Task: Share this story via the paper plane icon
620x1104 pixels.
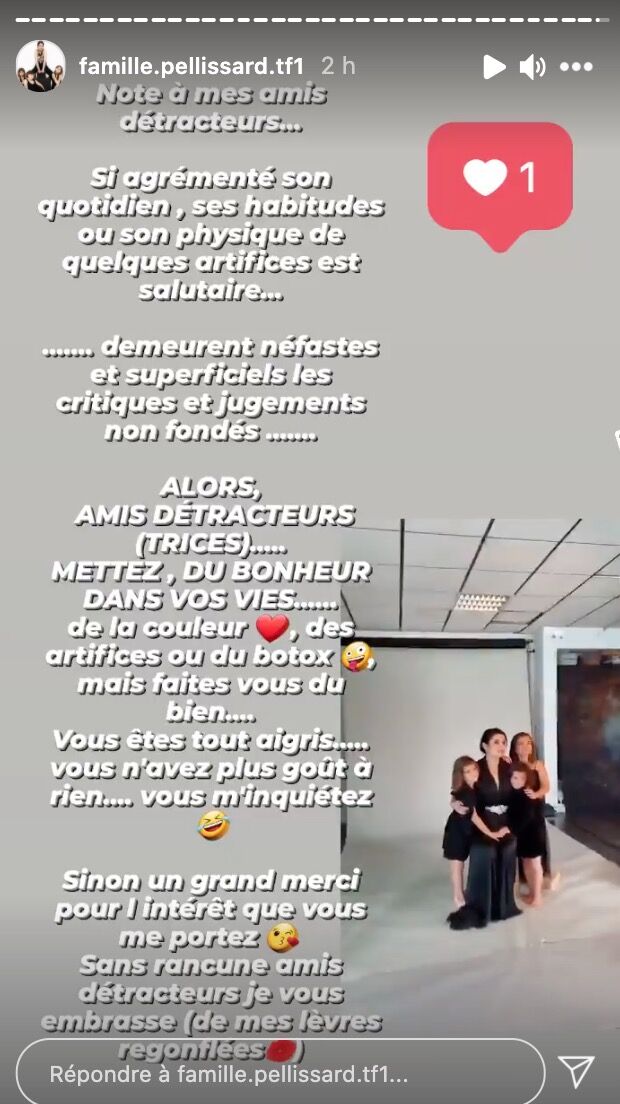Action: coord(576,1071)
